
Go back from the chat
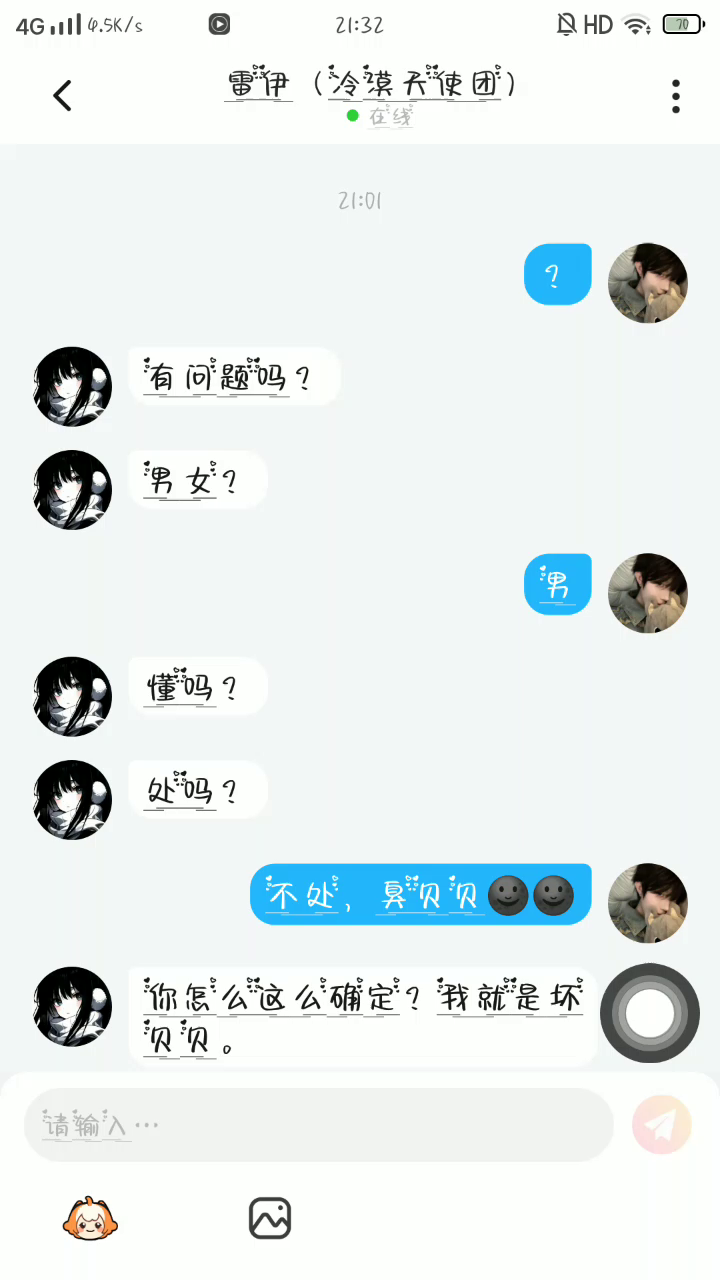click(62, 96)
